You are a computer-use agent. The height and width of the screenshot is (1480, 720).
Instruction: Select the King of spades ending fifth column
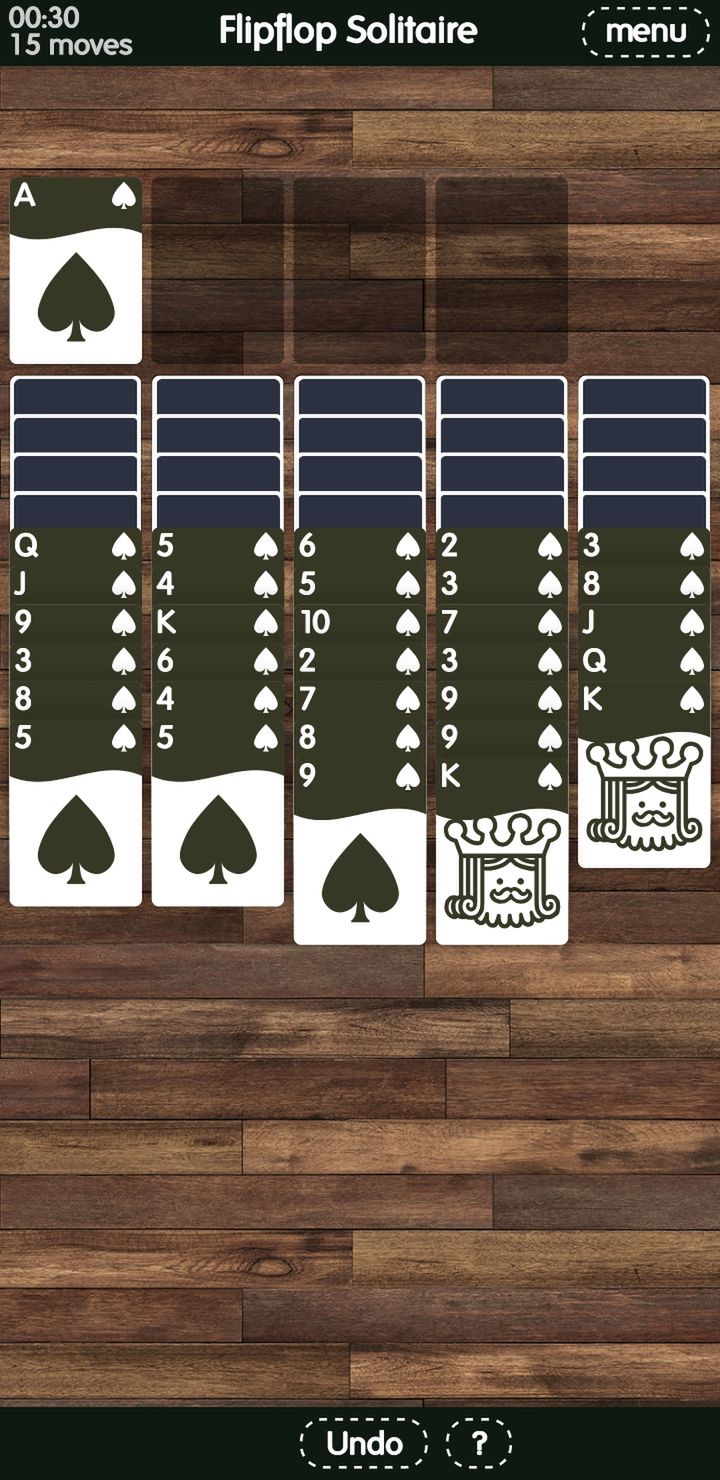(x=644, y=774)
